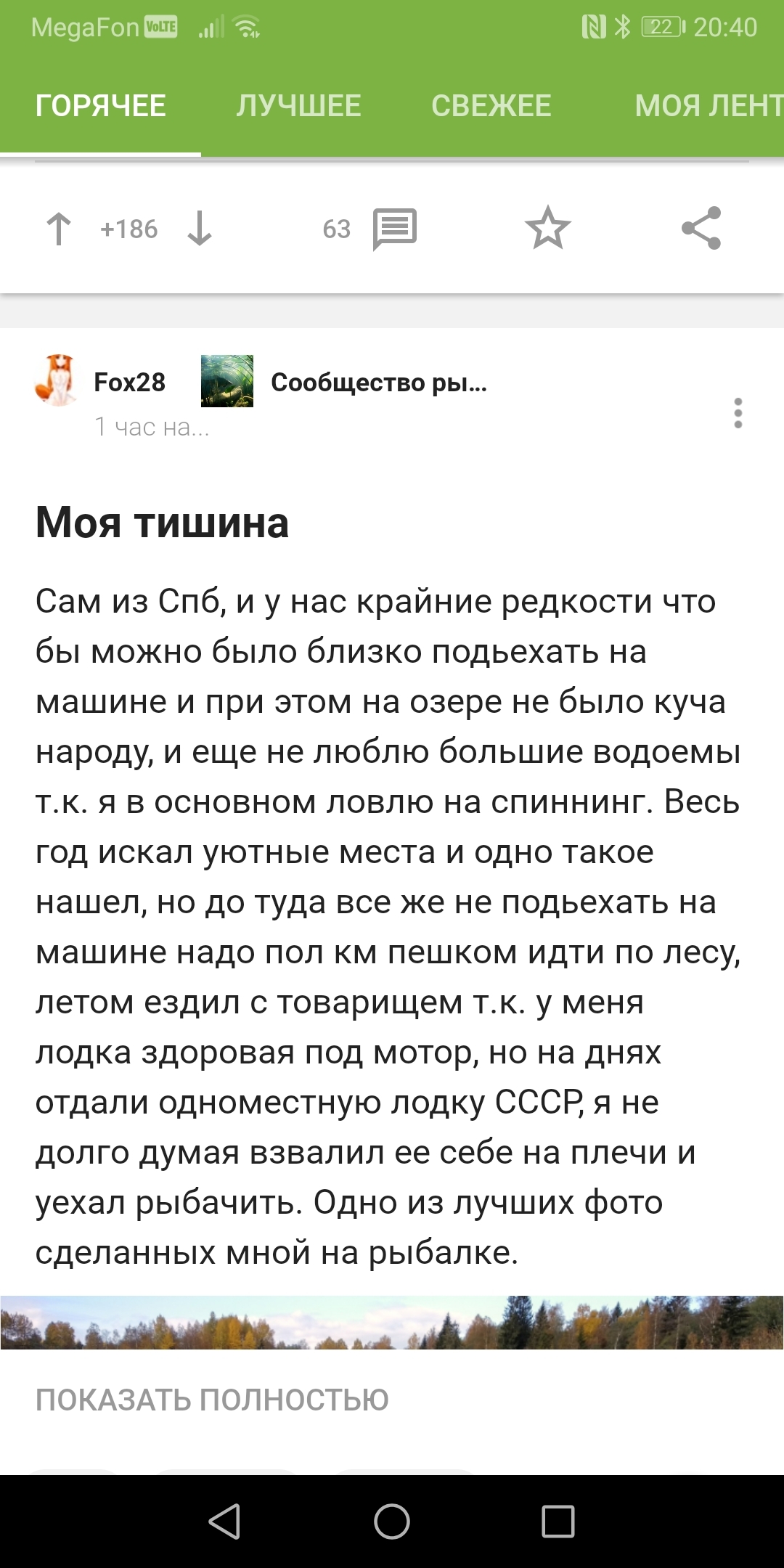The height and width of the screenshot is (1568, 784).
Task: Open the post's three-dot overflow menu
Action: [738, 413]
